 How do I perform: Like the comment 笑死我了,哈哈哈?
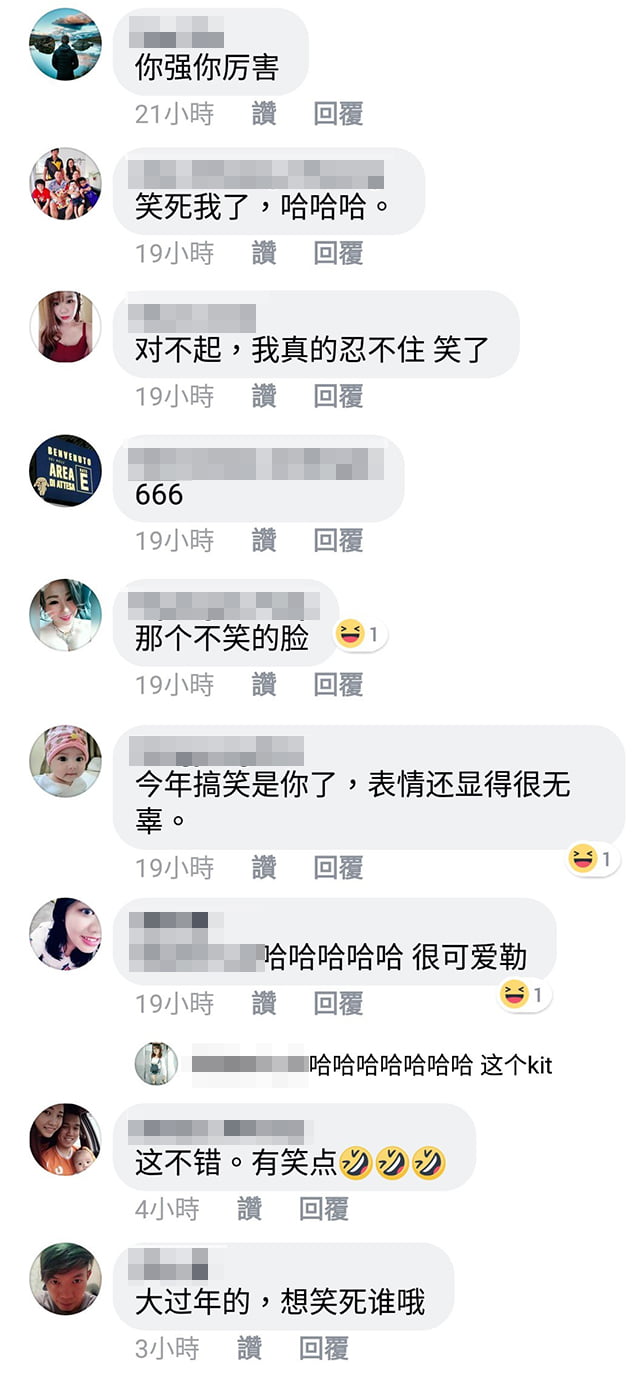264,253
